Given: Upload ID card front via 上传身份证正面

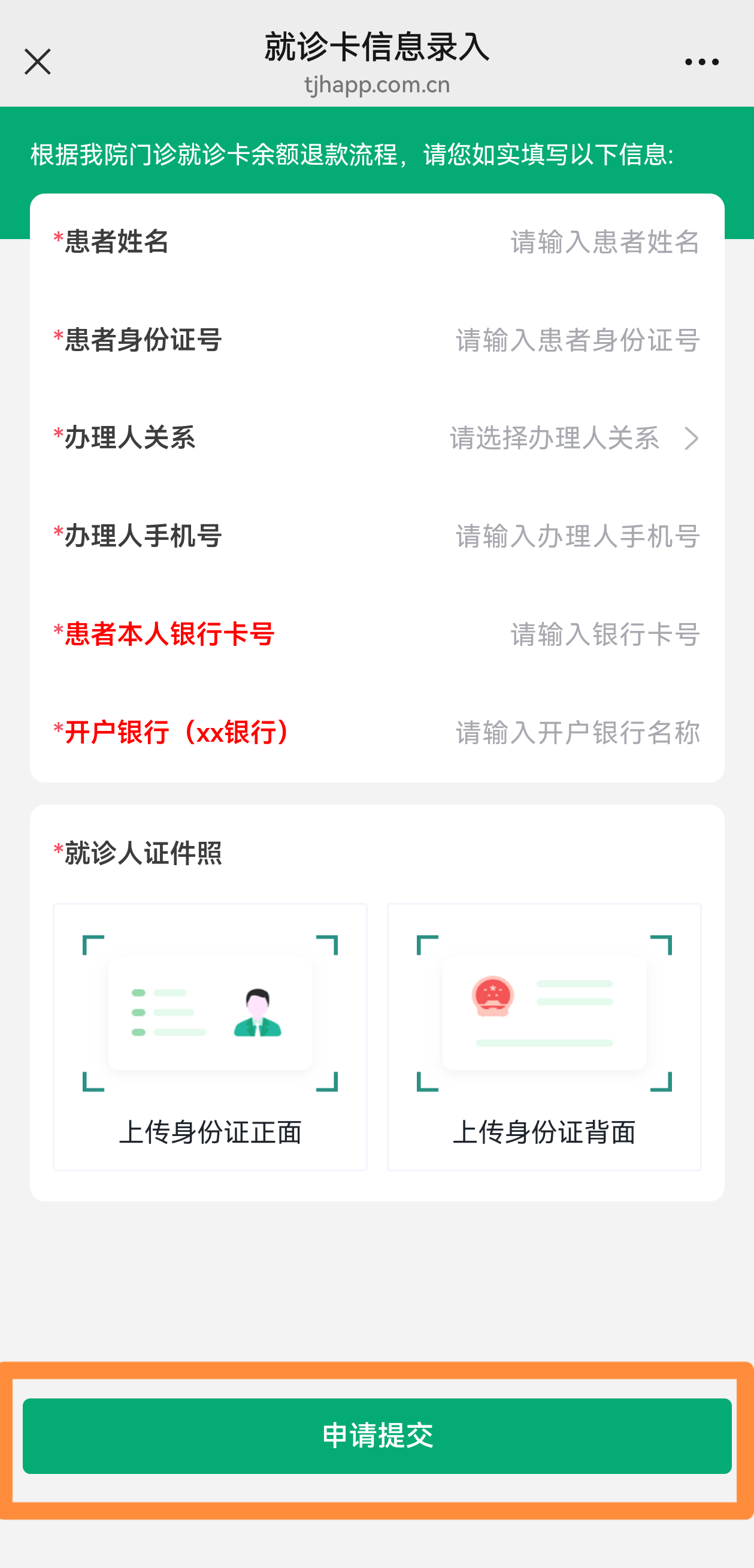Looking at the screenshot, I should (x=210, y=1036).
